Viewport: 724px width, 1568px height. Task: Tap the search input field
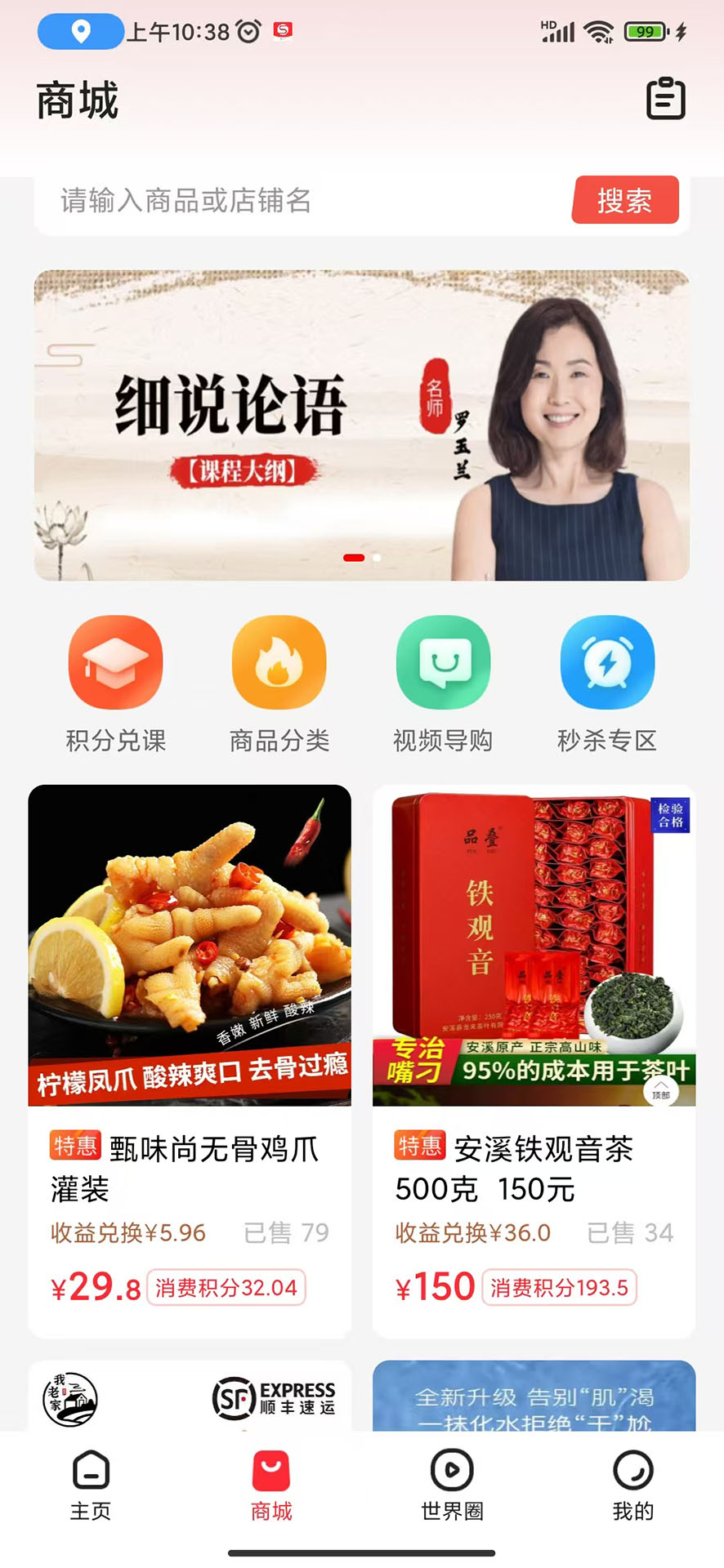(286, 201)
